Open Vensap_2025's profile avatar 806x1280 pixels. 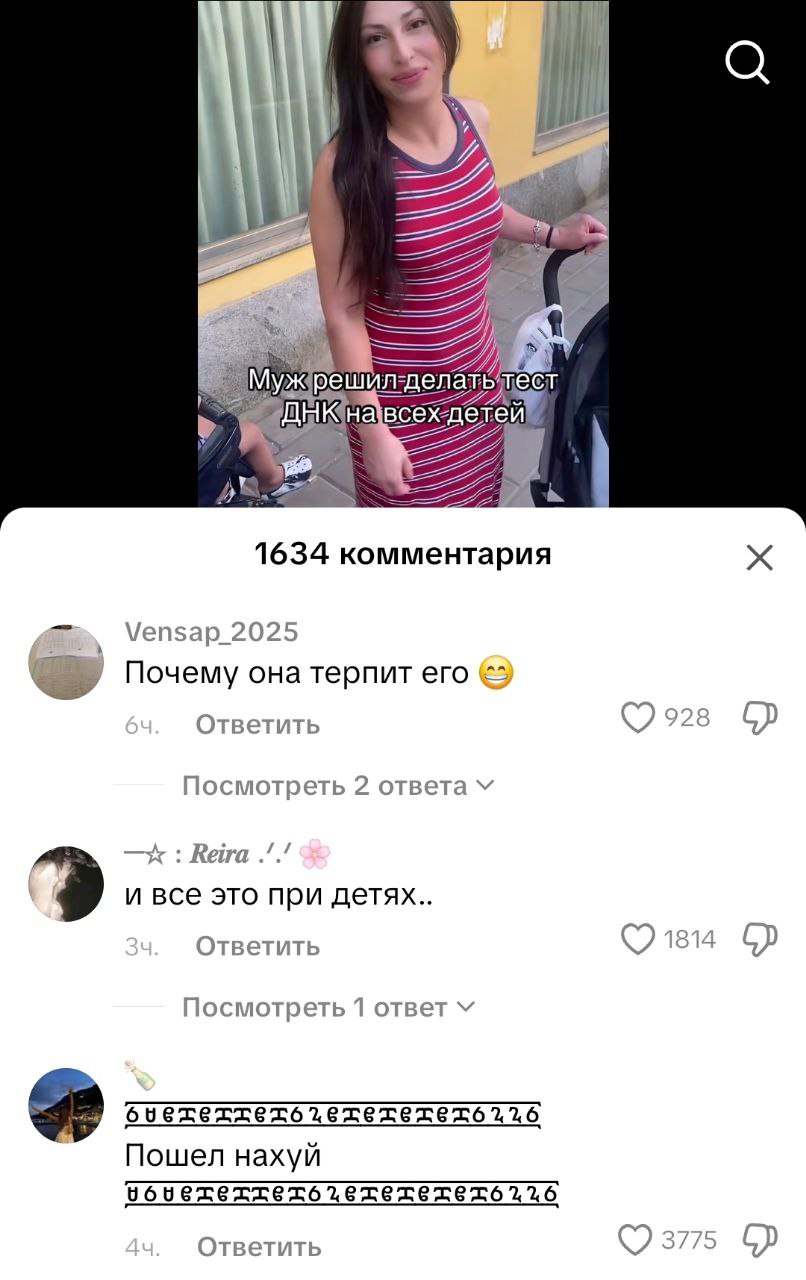[x=66, y=662]
